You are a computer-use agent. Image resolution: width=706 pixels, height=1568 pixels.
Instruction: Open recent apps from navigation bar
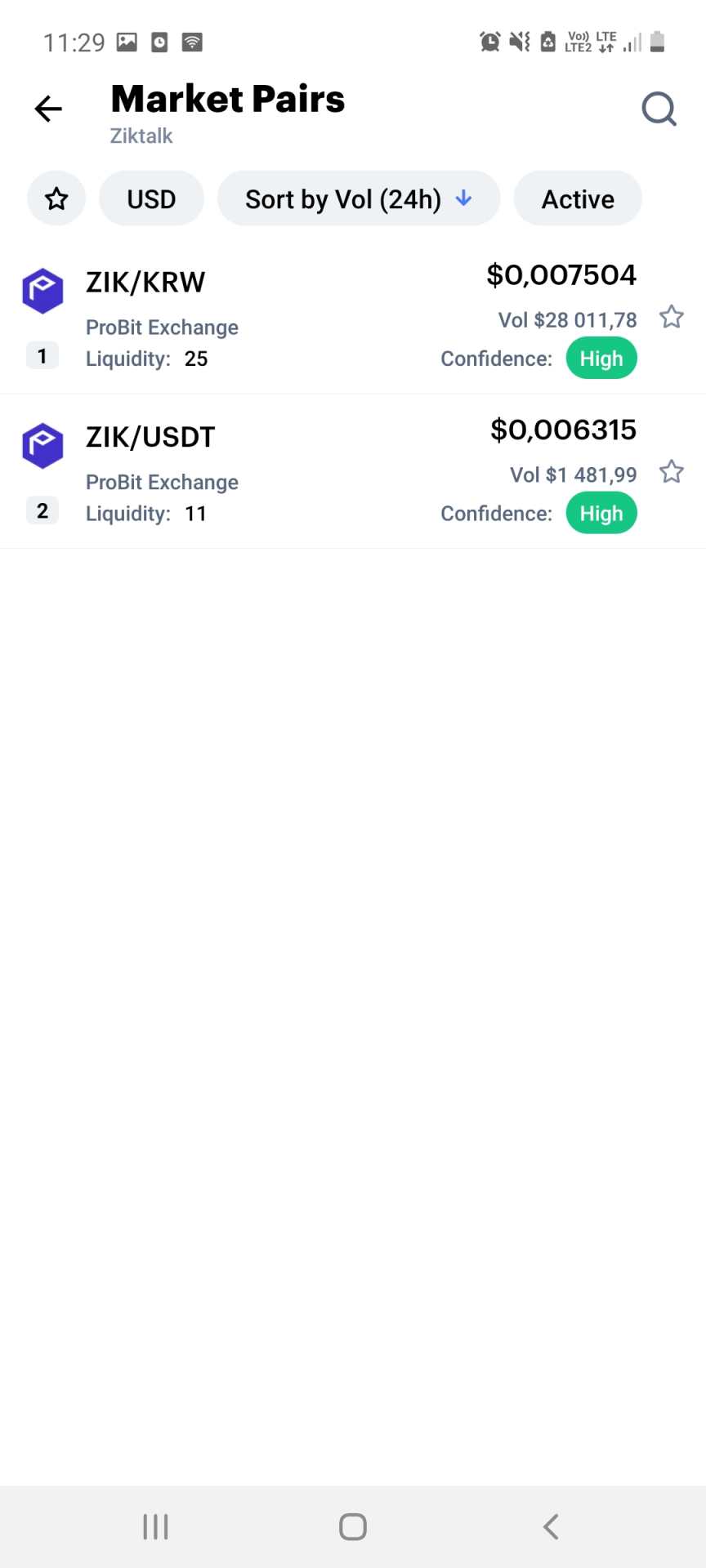(155, 1526)
